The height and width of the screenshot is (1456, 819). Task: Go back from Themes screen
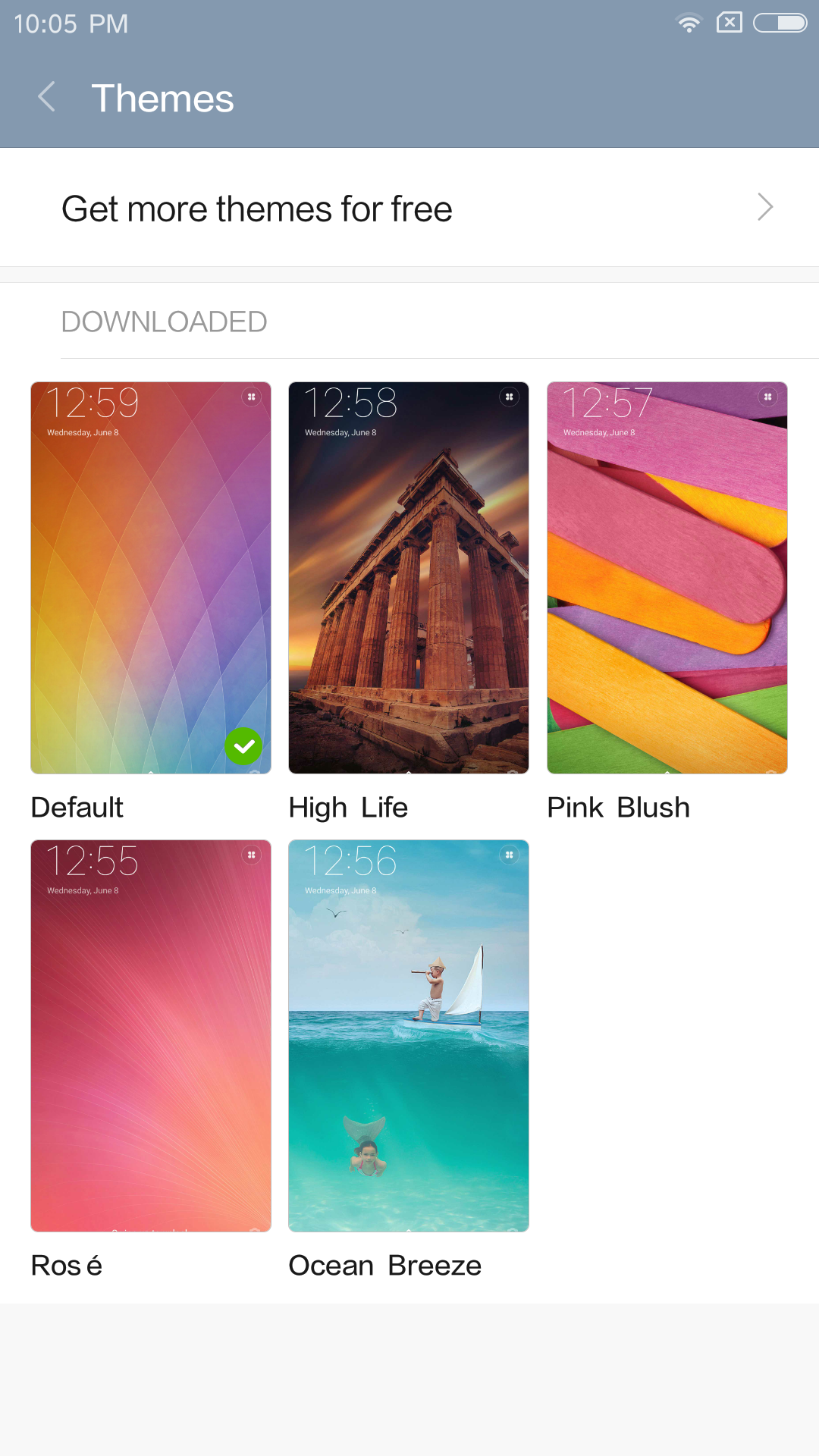[x=47, y=97]
